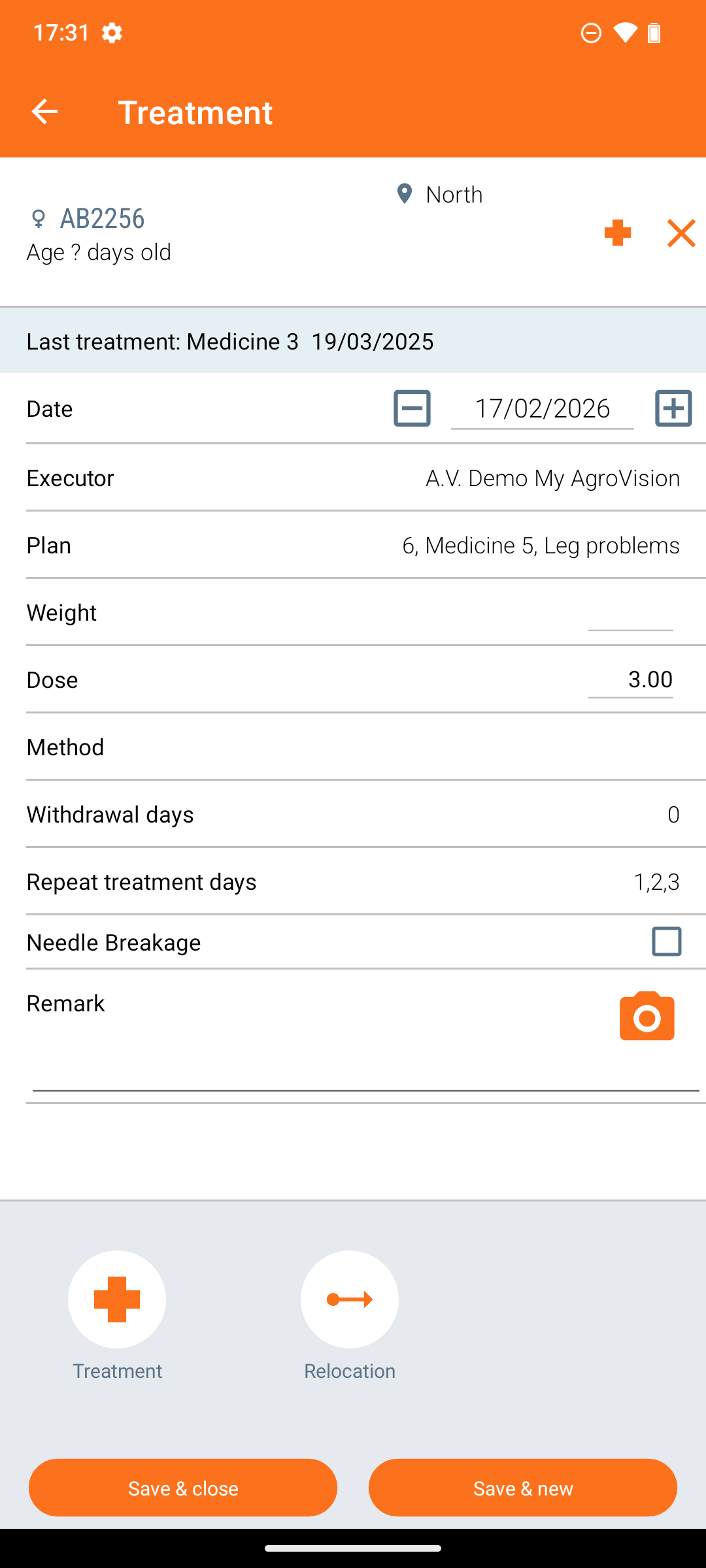Attach a photo with the camera icon

point(647,1017)
